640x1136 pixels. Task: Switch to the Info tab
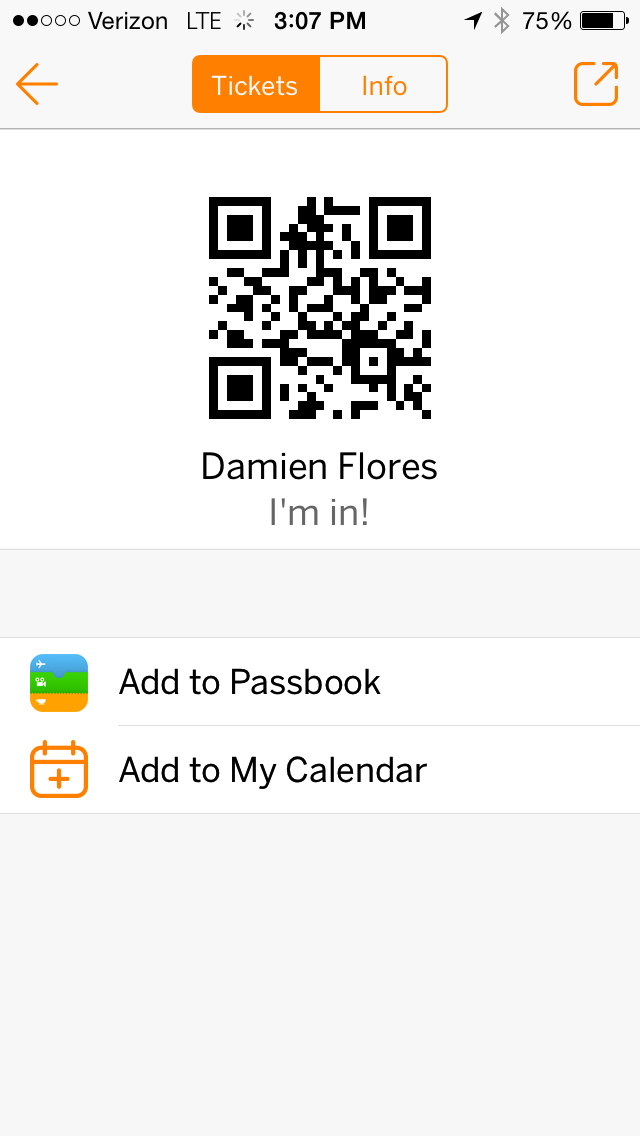(x=383, y=85)
